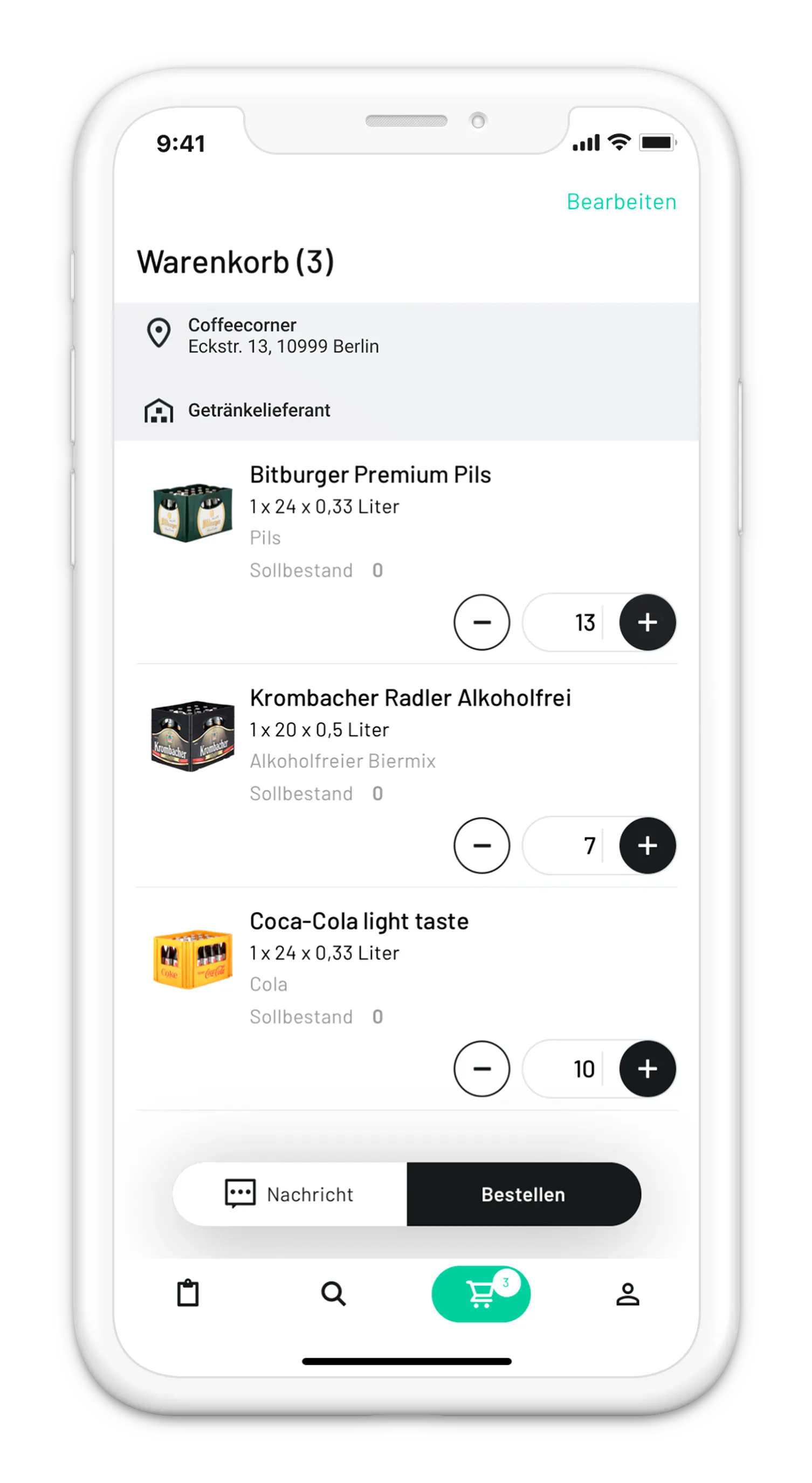Open the clipboard orders tab
This screenshot has width=812, height=1483.
188,1294
